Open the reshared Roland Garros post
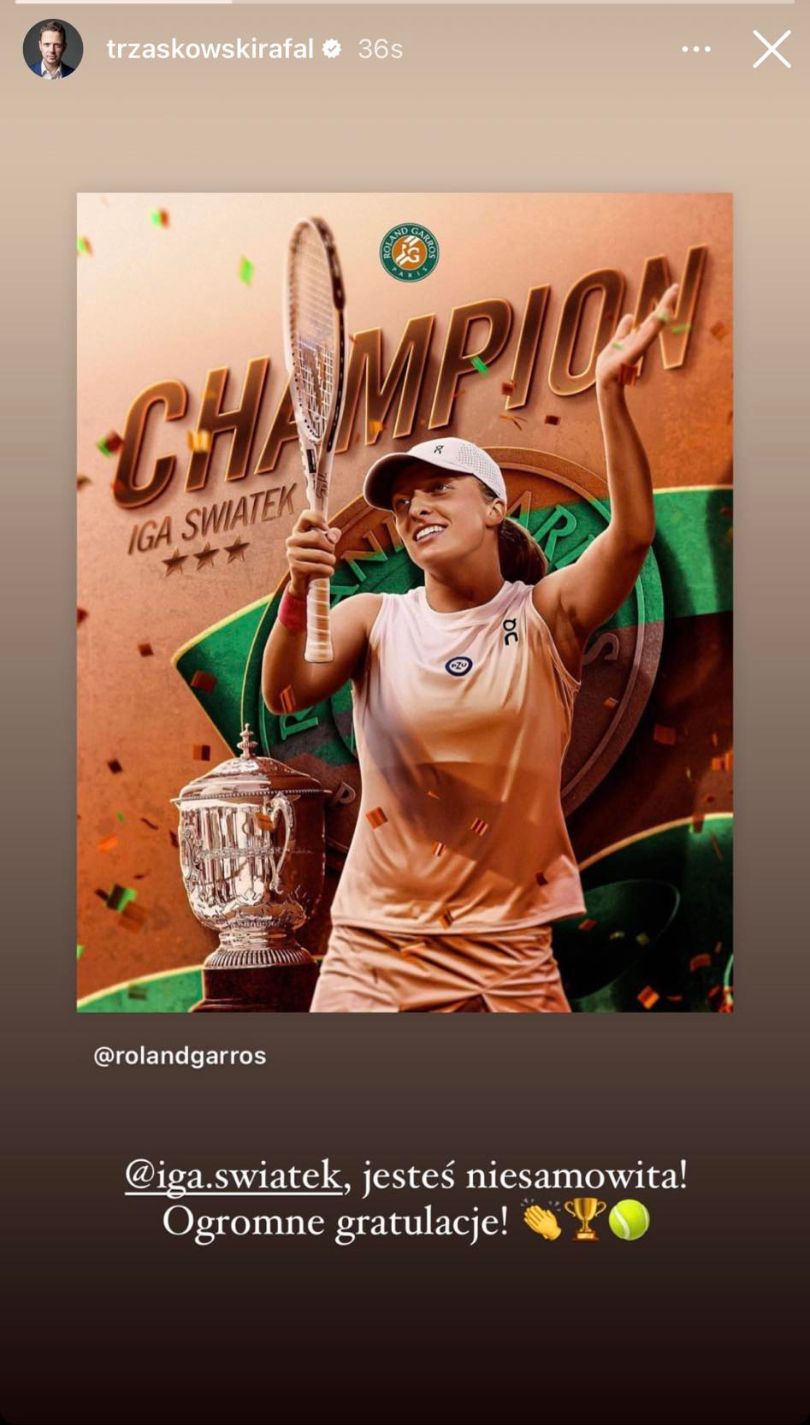The image size is (810, 1425). (404, 602)
